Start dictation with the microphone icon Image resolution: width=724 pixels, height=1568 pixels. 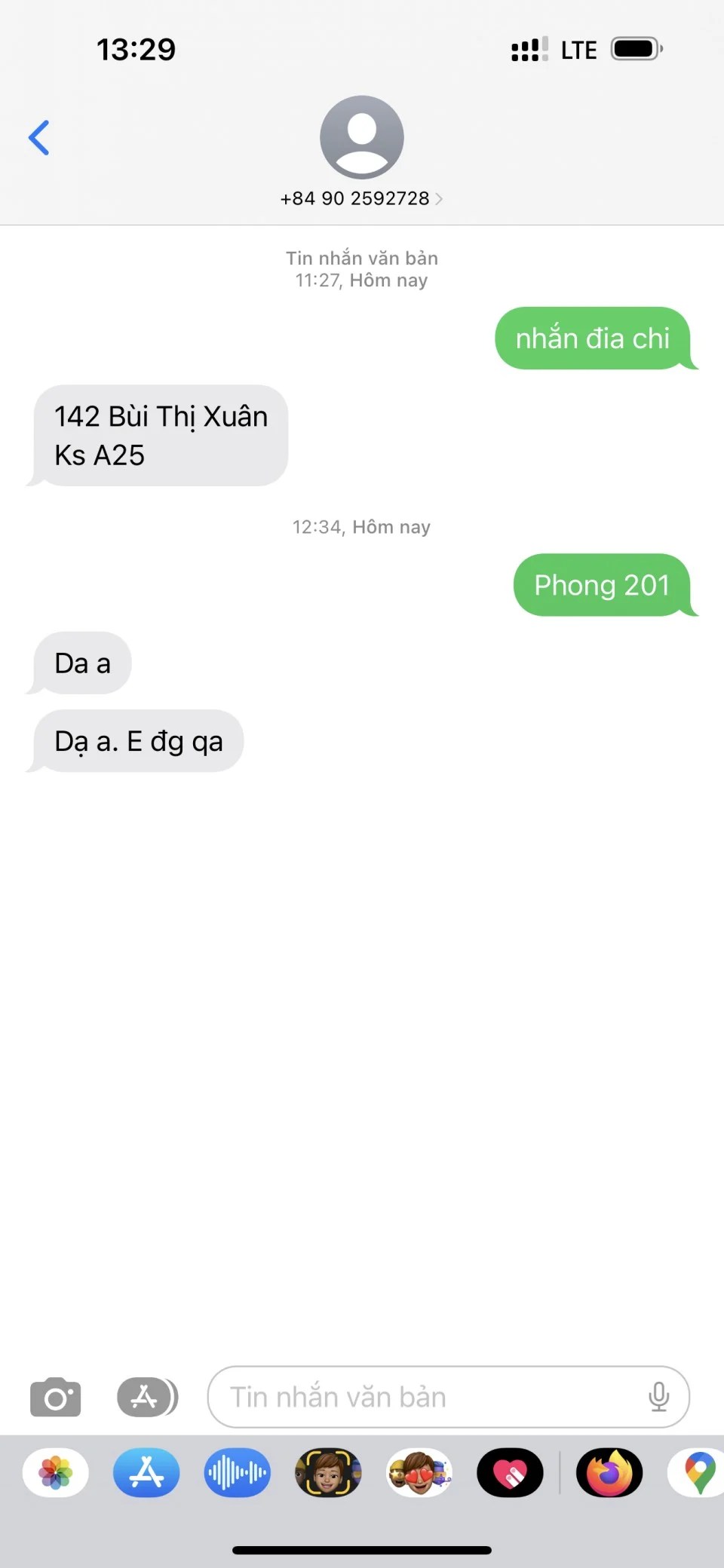click(658, 1397)
